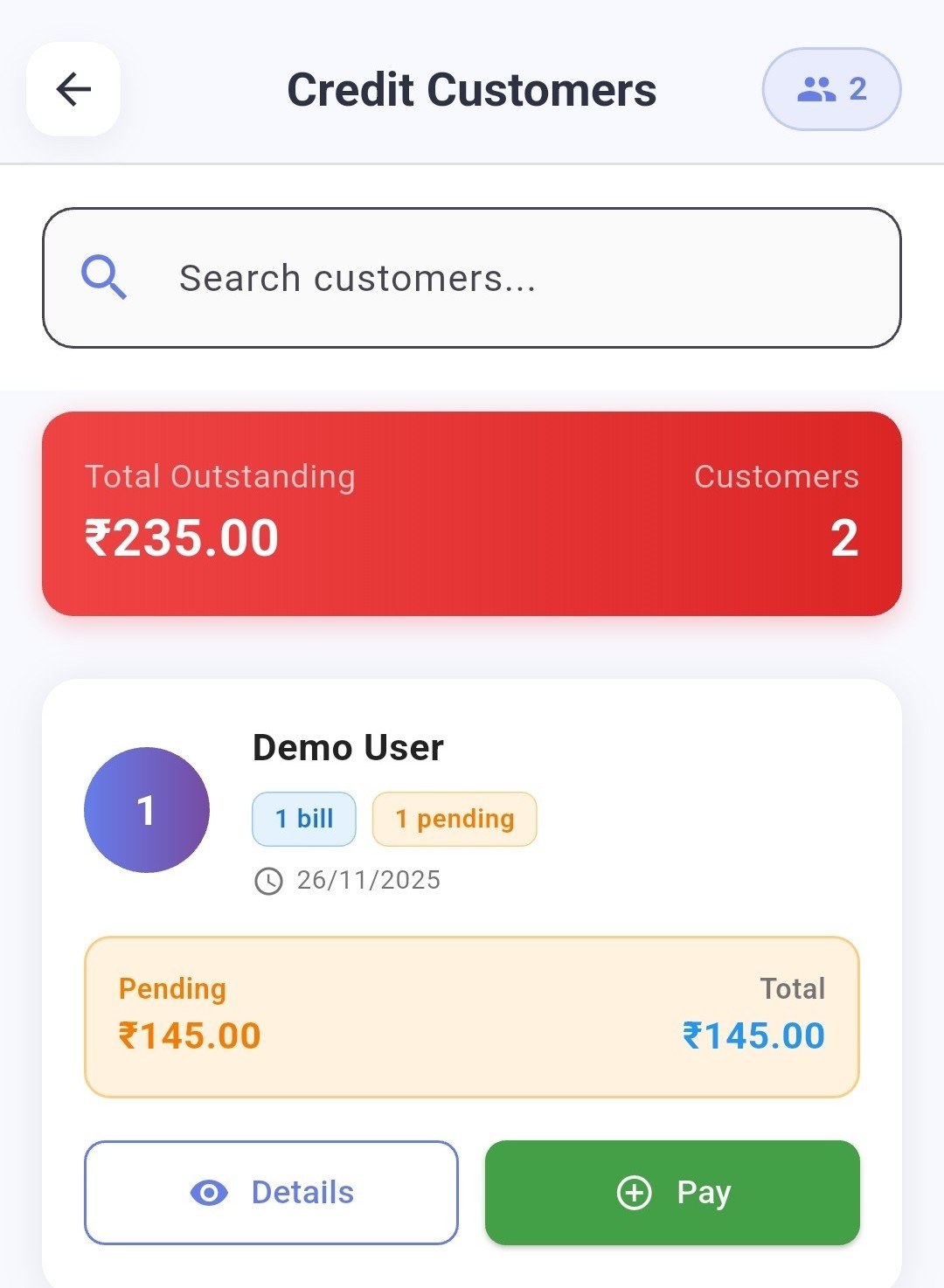
Task: Select the date 26/11/2025
Action: point(367,880)
